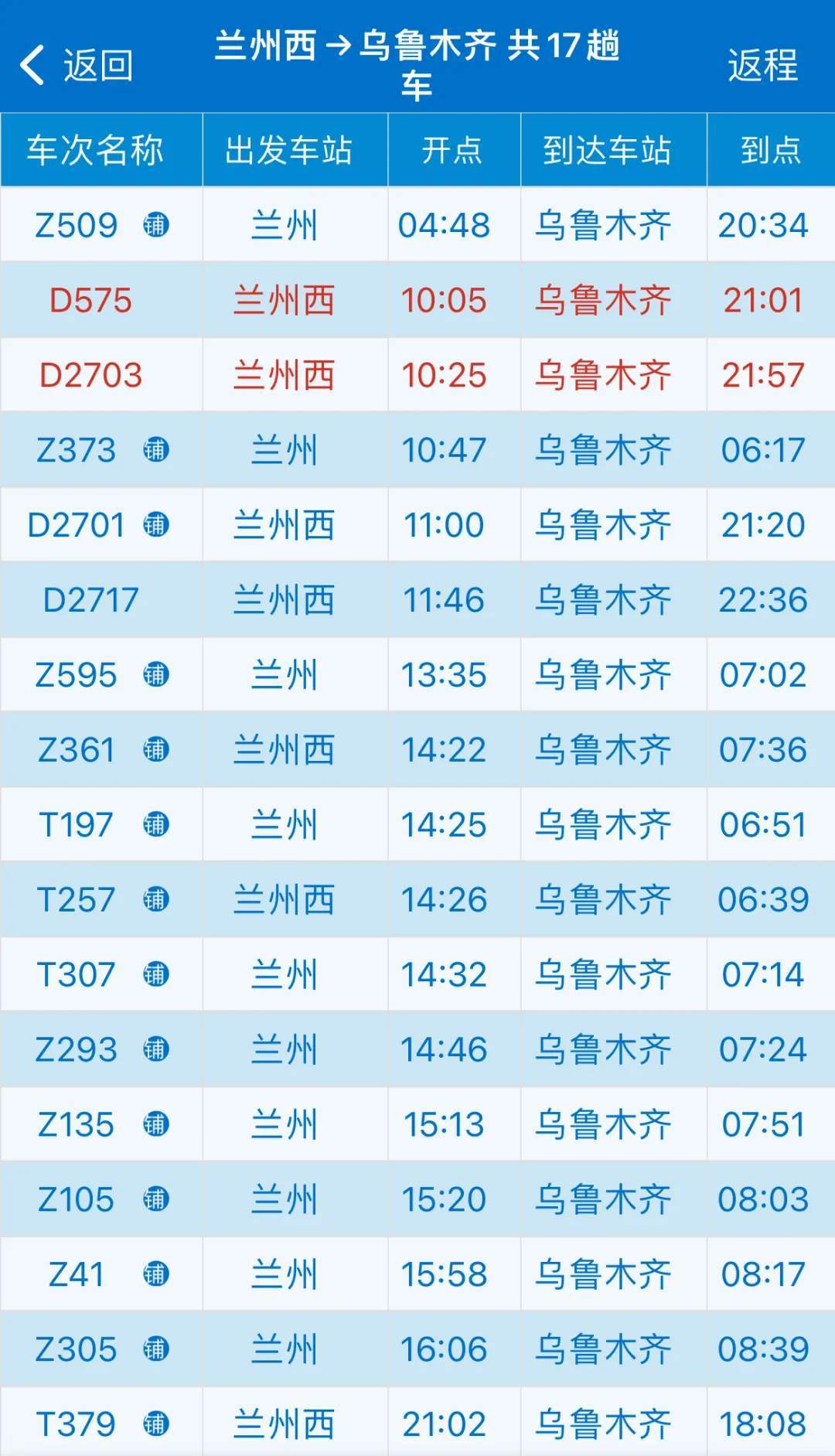The image size is (835, 1456).
Task: Select the D2703 train row
Action: pyautogui.click(x=417, y=375)
